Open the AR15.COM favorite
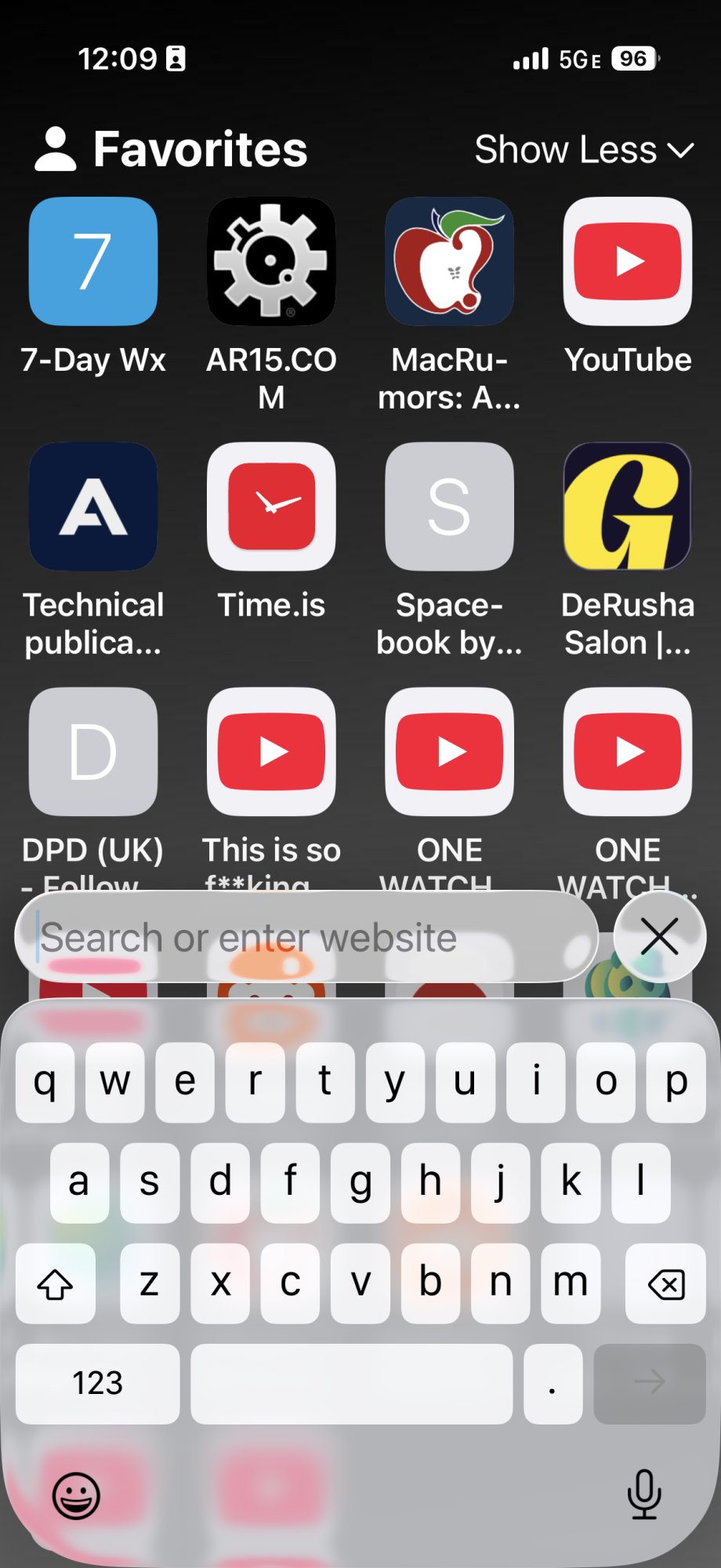Image resolution: width=721 pixels, height=1568 pixels. pyautogui.click(x=271, y=262)
